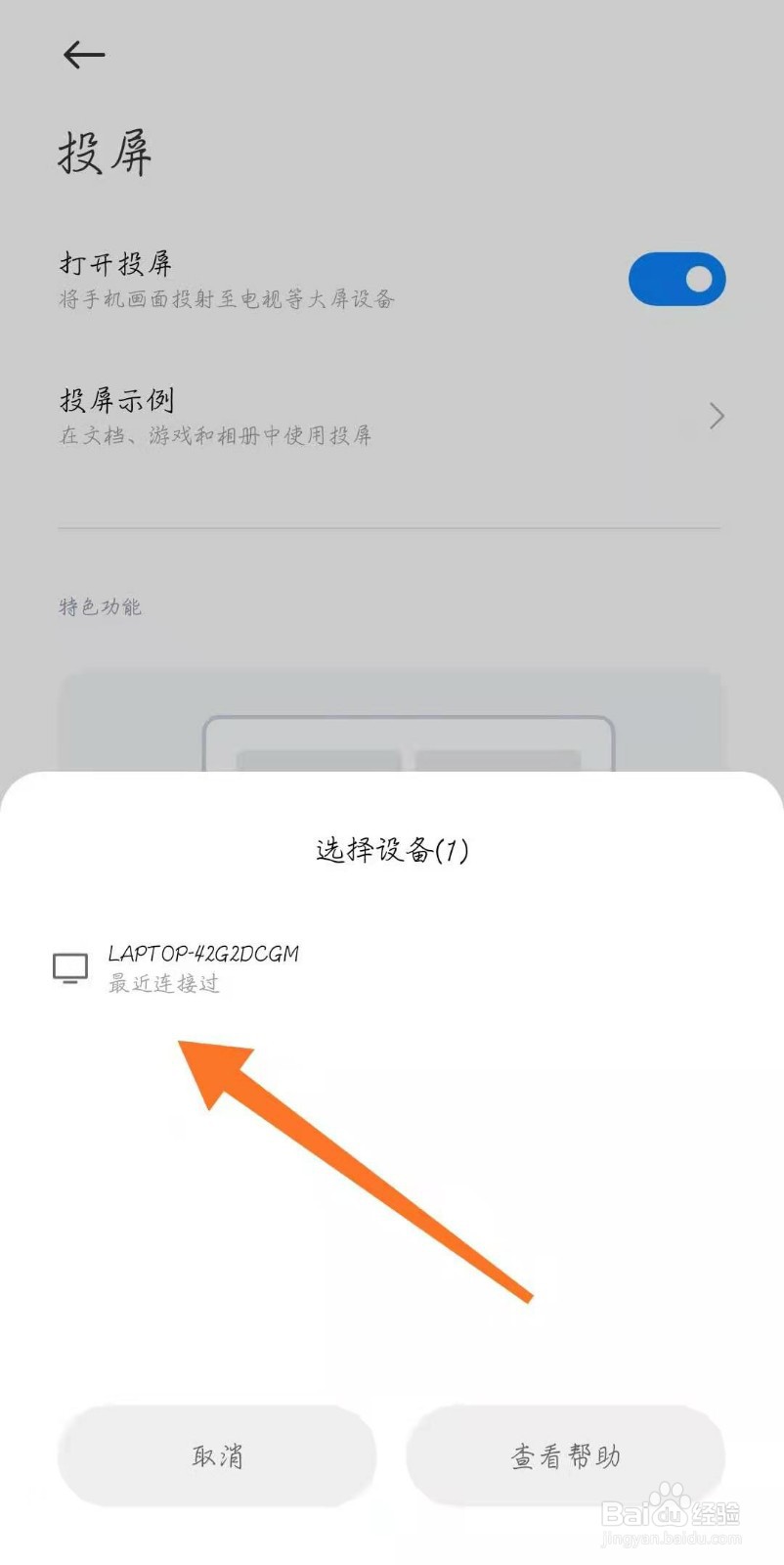Tap the blue mirroring on/off switch
The image size is (784, 1565).
point(676,279)
